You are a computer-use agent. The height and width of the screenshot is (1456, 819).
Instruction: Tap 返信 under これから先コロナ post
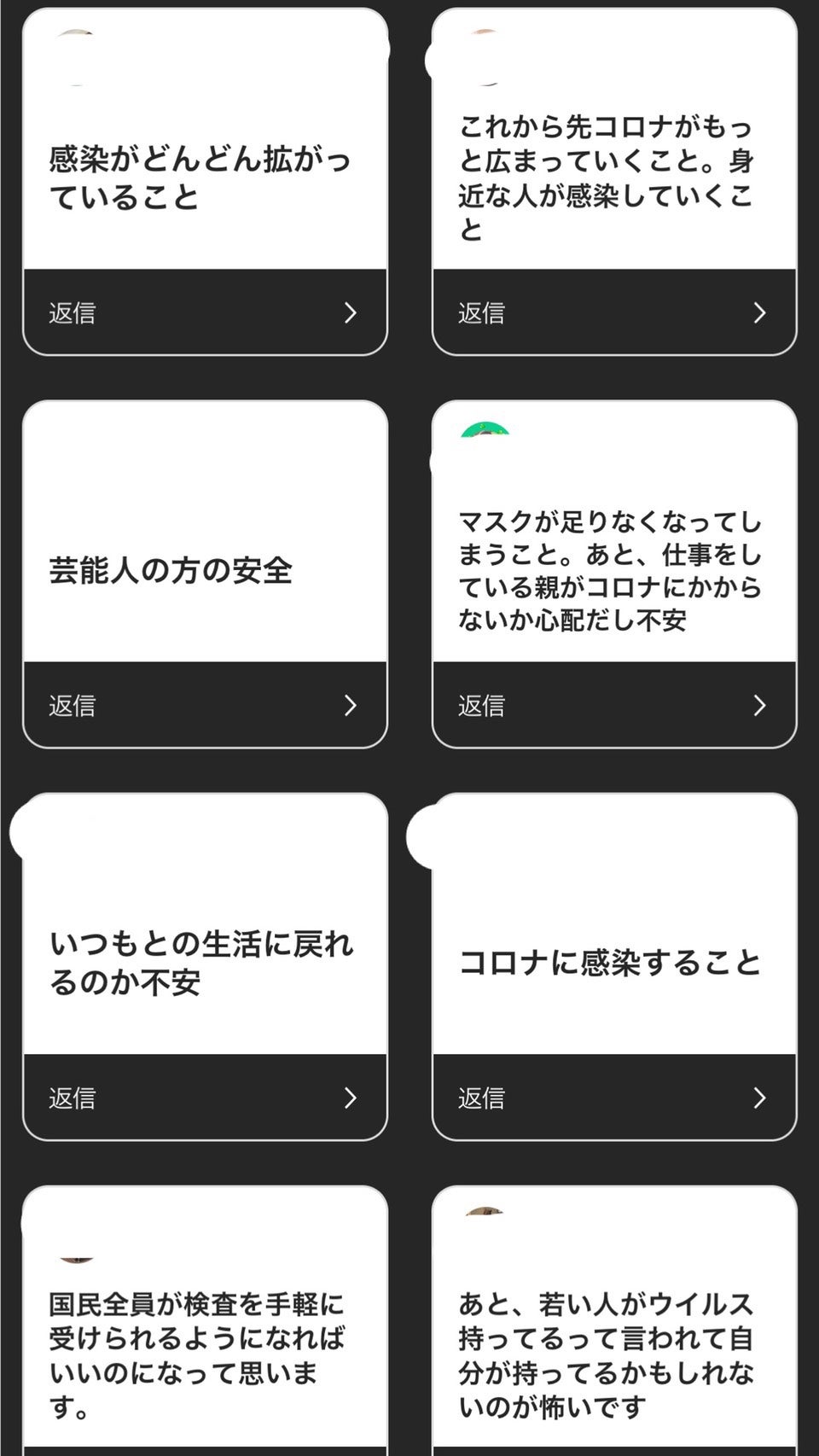[482, 313]
